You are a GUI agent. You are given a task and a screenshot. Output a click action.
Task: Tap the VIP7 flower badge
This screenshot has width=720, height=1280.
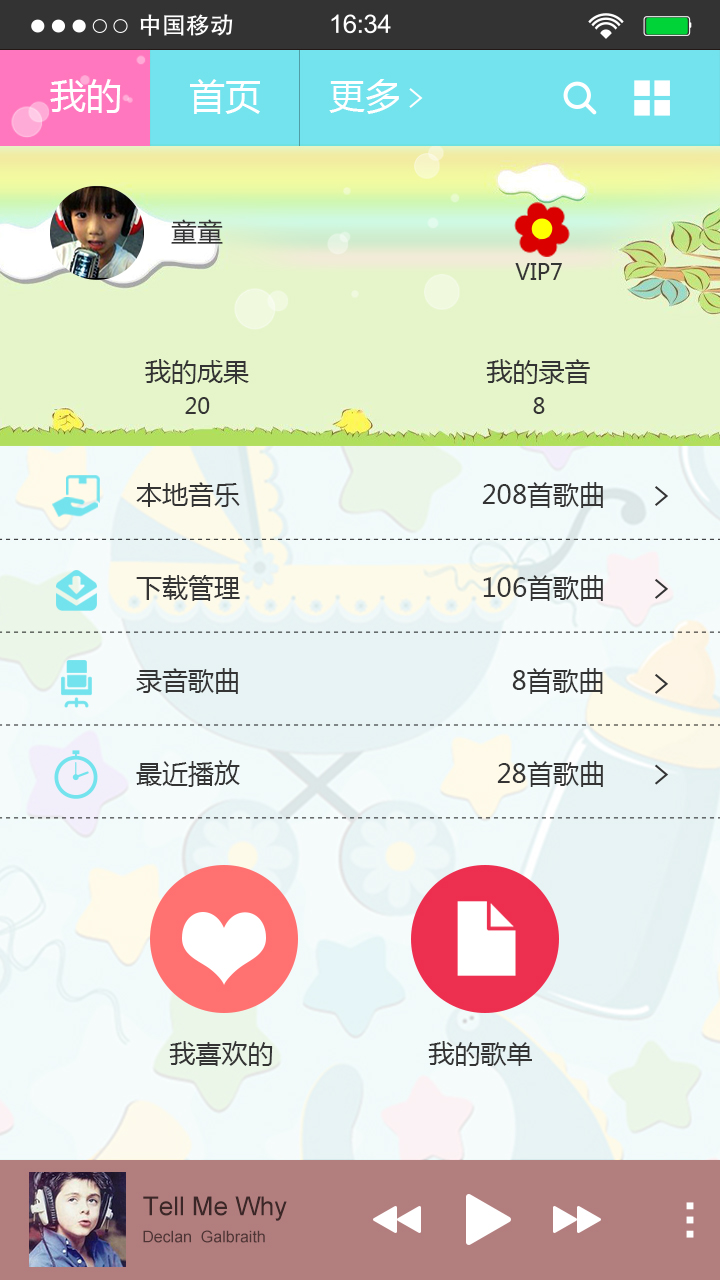(x=541, y=229)
